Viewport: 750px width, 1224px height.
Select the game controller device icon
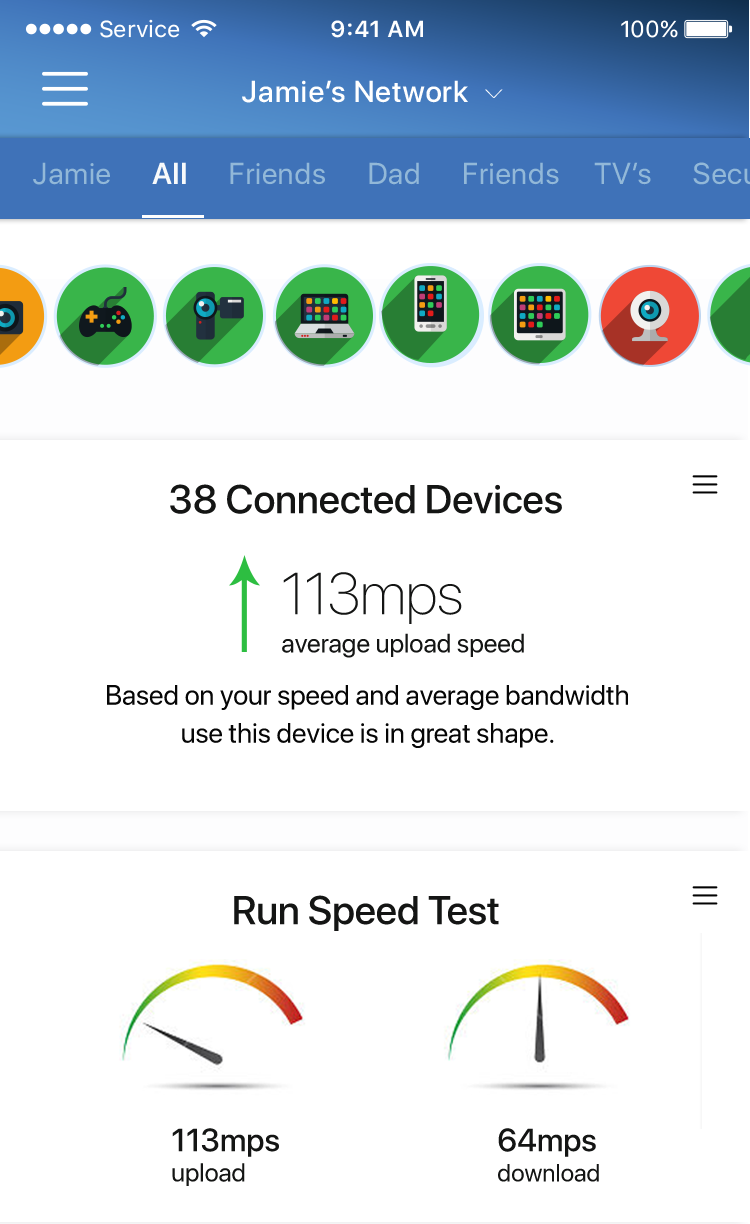click(x=105, y=316)
